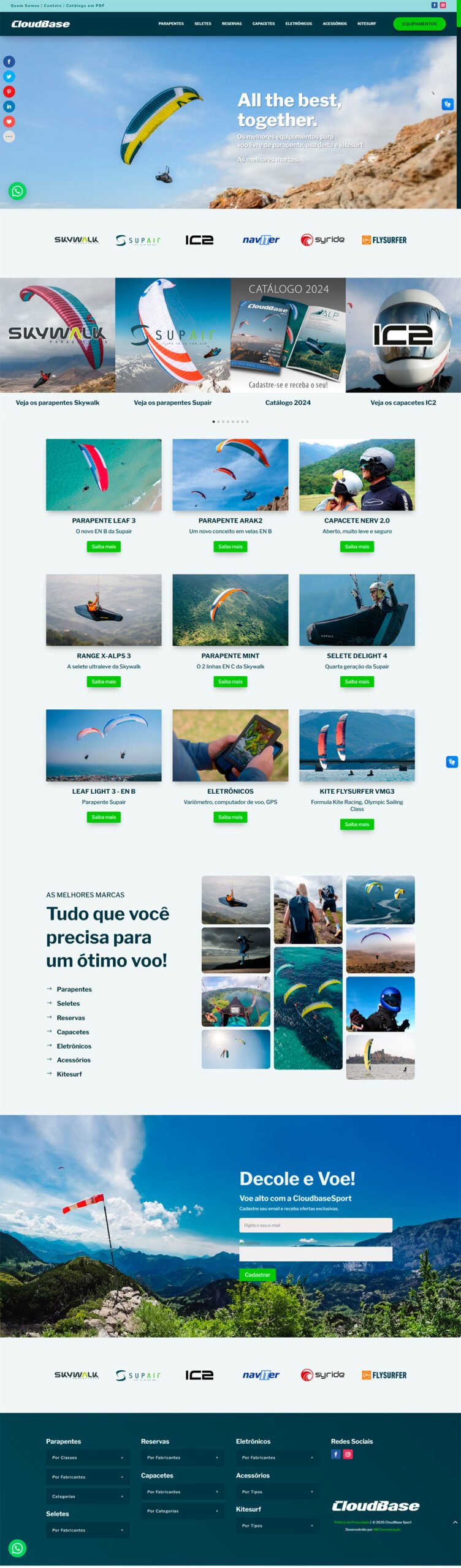Share the page on Facebook
This screenshot has height=1568, width=461.
tap(9, 62)
